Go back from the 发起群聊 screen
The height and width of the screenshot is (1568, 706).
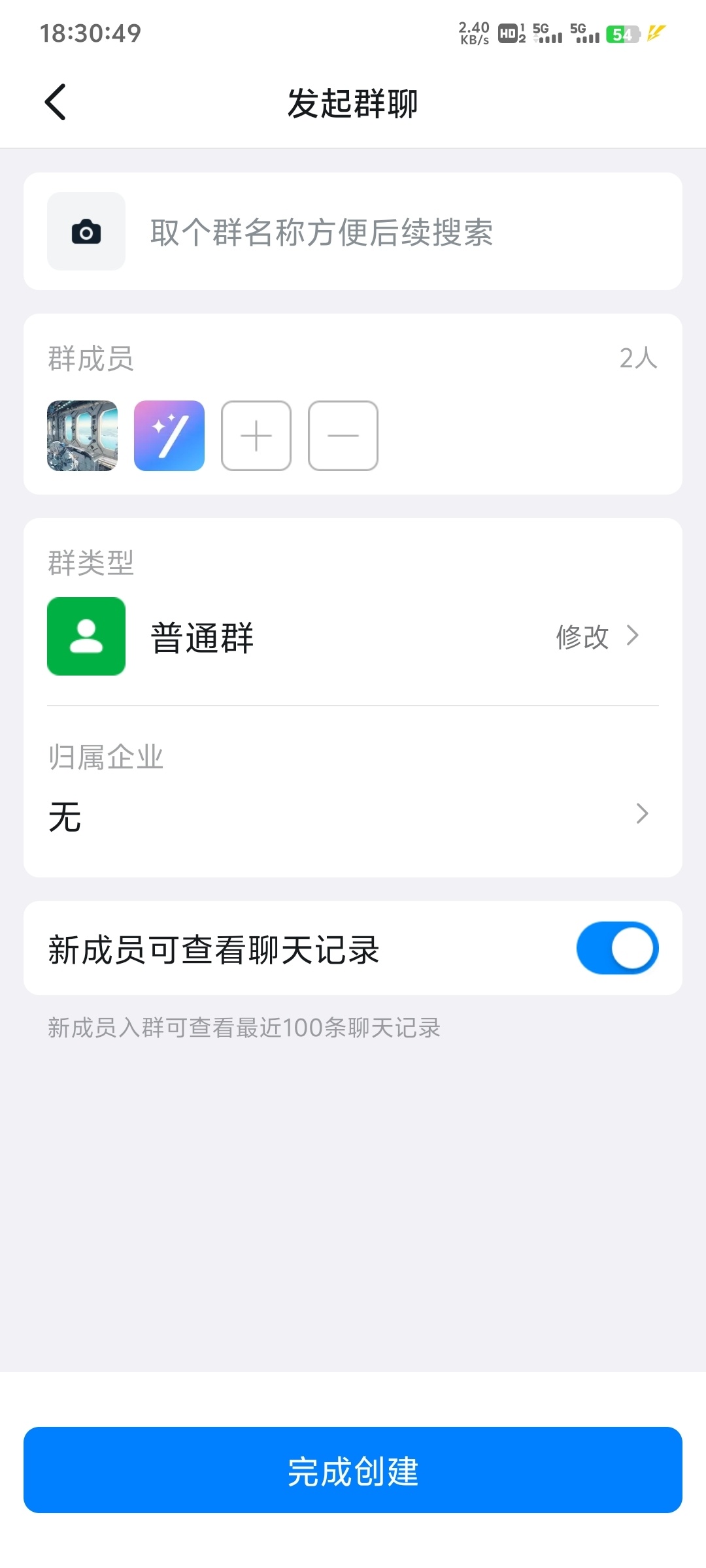(x=56, y=102)
